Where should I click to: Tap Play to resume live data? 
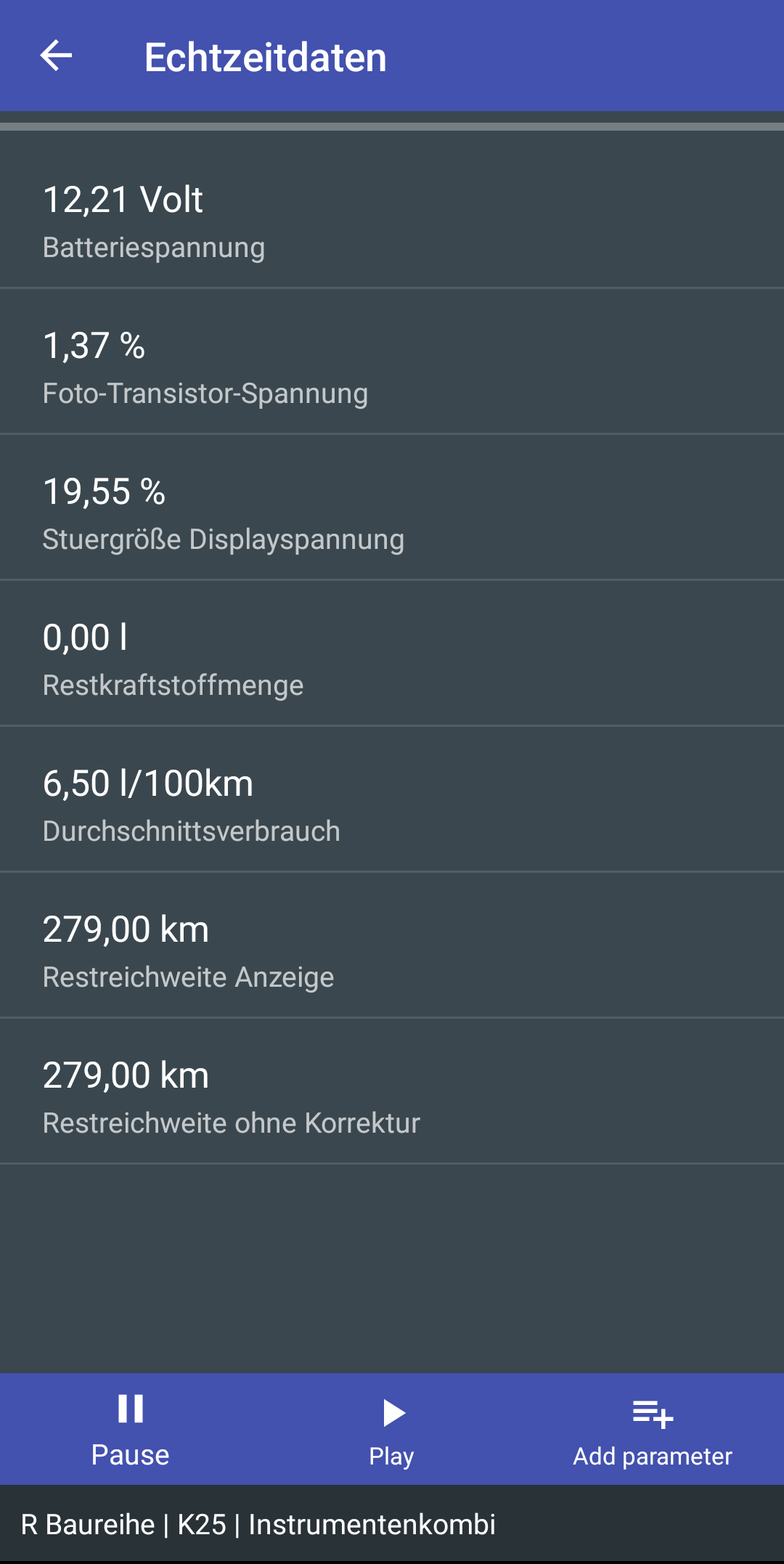pos(392,1428)
